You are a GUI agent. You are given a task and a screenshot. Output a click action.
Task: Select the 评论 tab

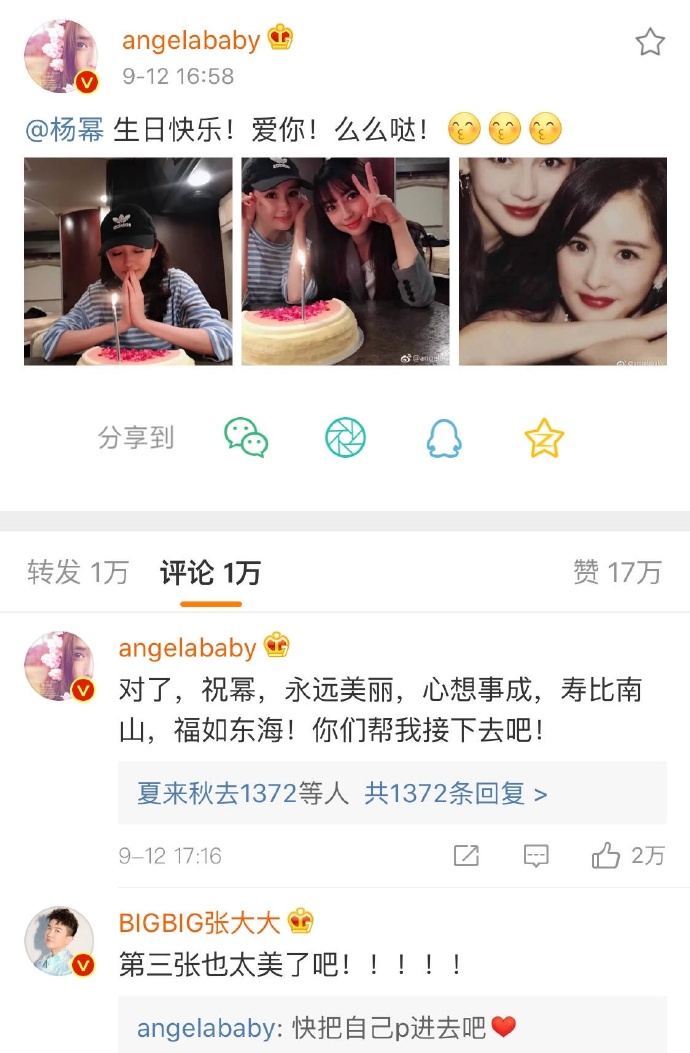pos(210,572)
